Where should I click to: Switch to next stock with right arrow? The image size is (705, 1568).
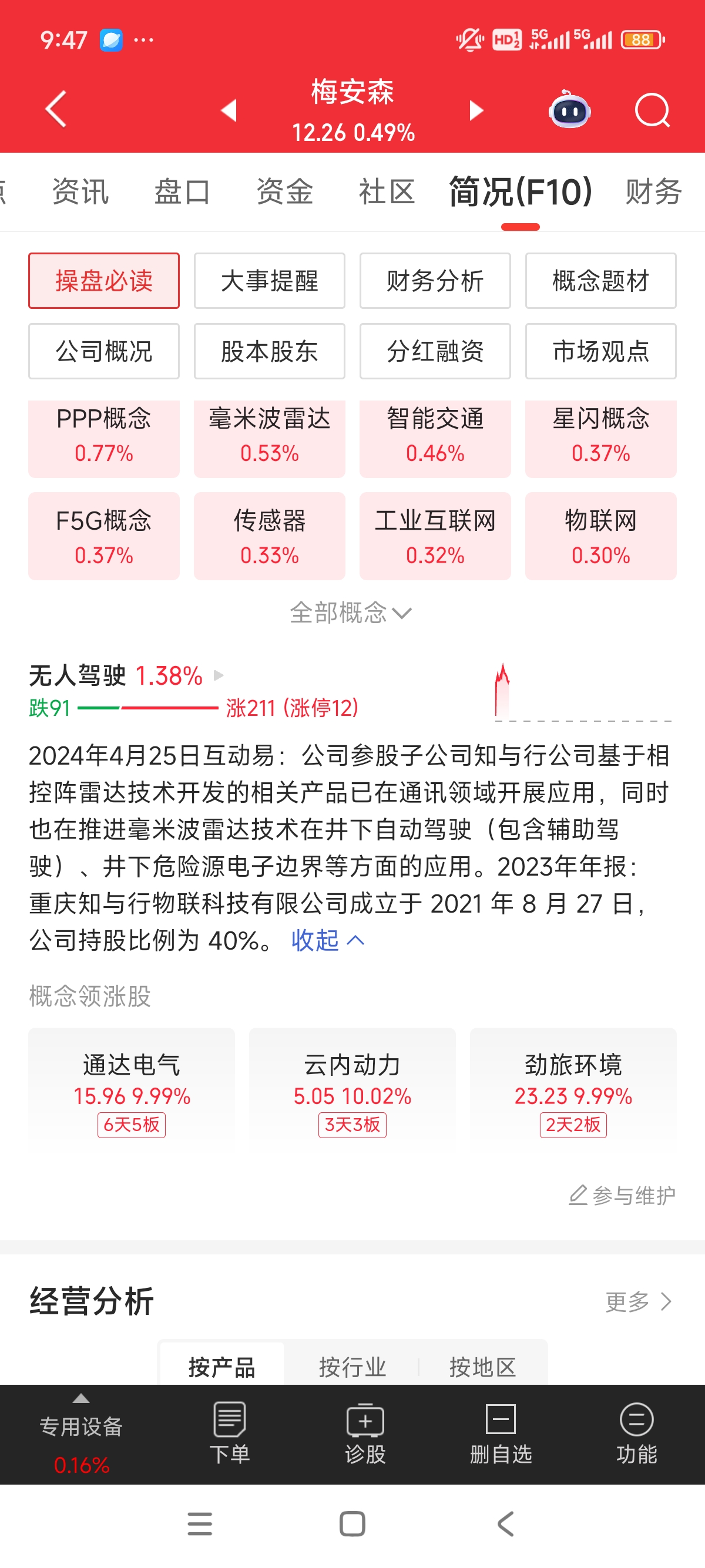[x=476, y=111]
